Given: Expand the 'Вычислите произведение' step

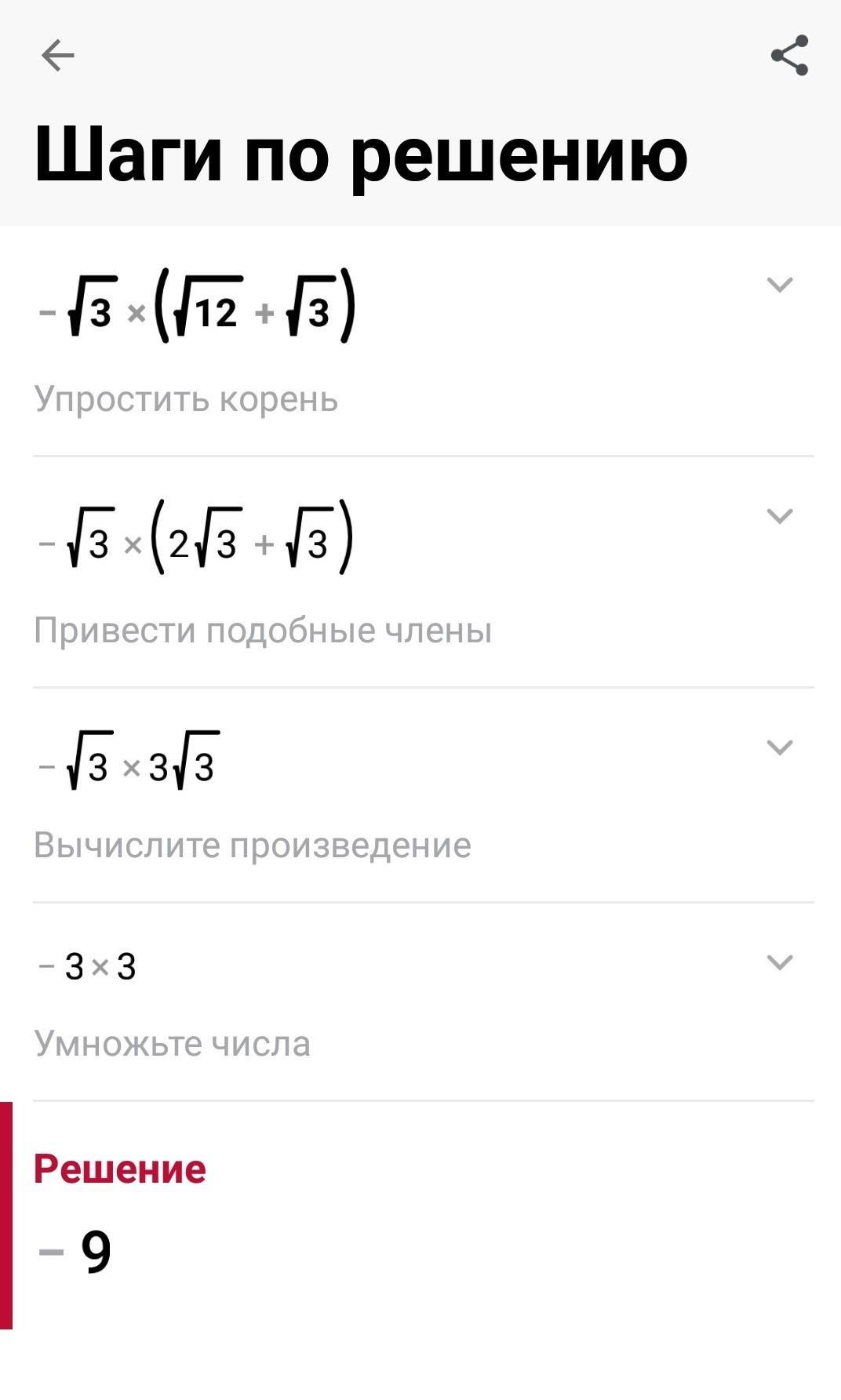Looking at the screenshot, I should pyautogui.click(x=779, y=747).
